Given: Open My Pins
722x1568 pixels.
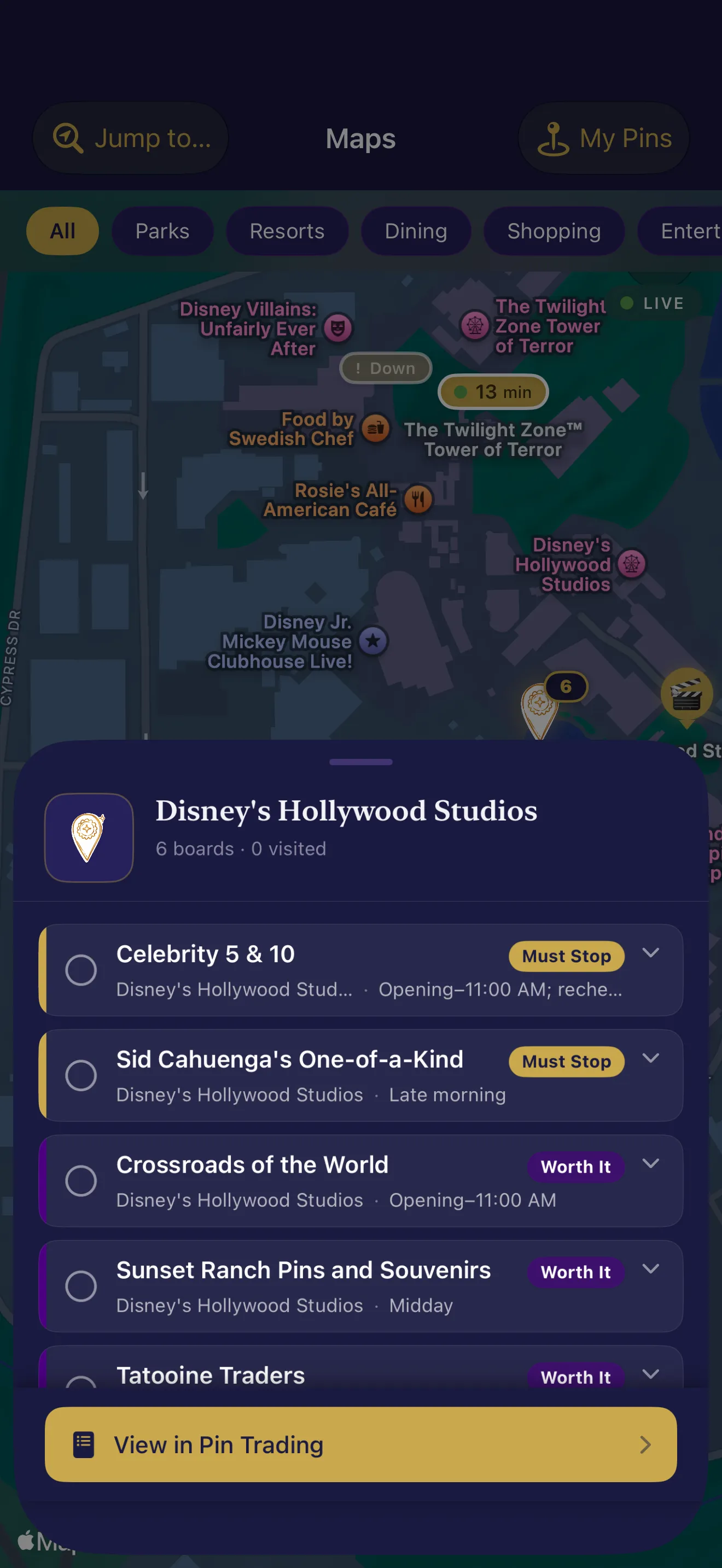Looking at the screenshot, I should click(603, 138).
